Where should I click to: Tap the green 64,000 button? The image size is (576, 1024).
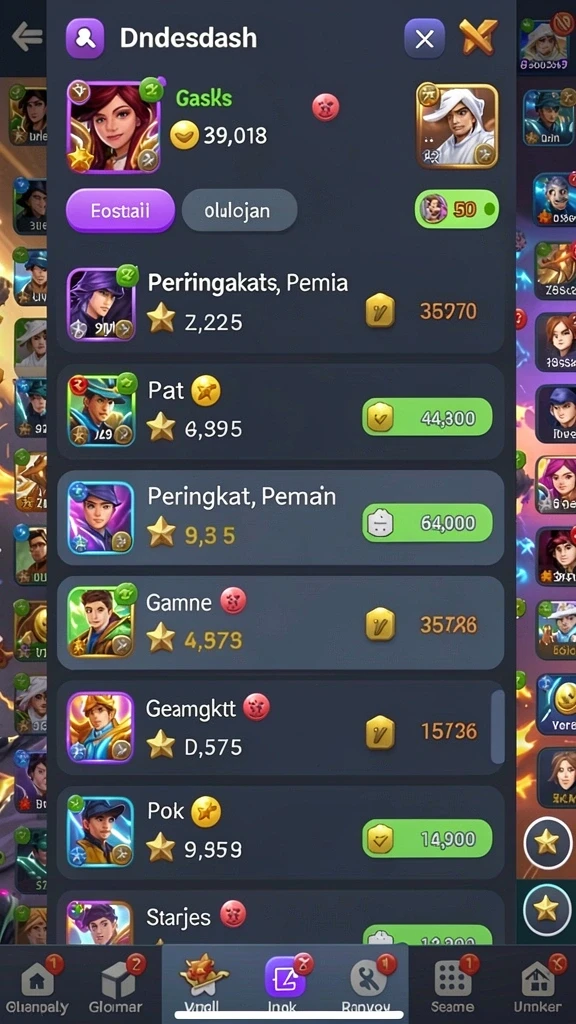coord(427,523)
